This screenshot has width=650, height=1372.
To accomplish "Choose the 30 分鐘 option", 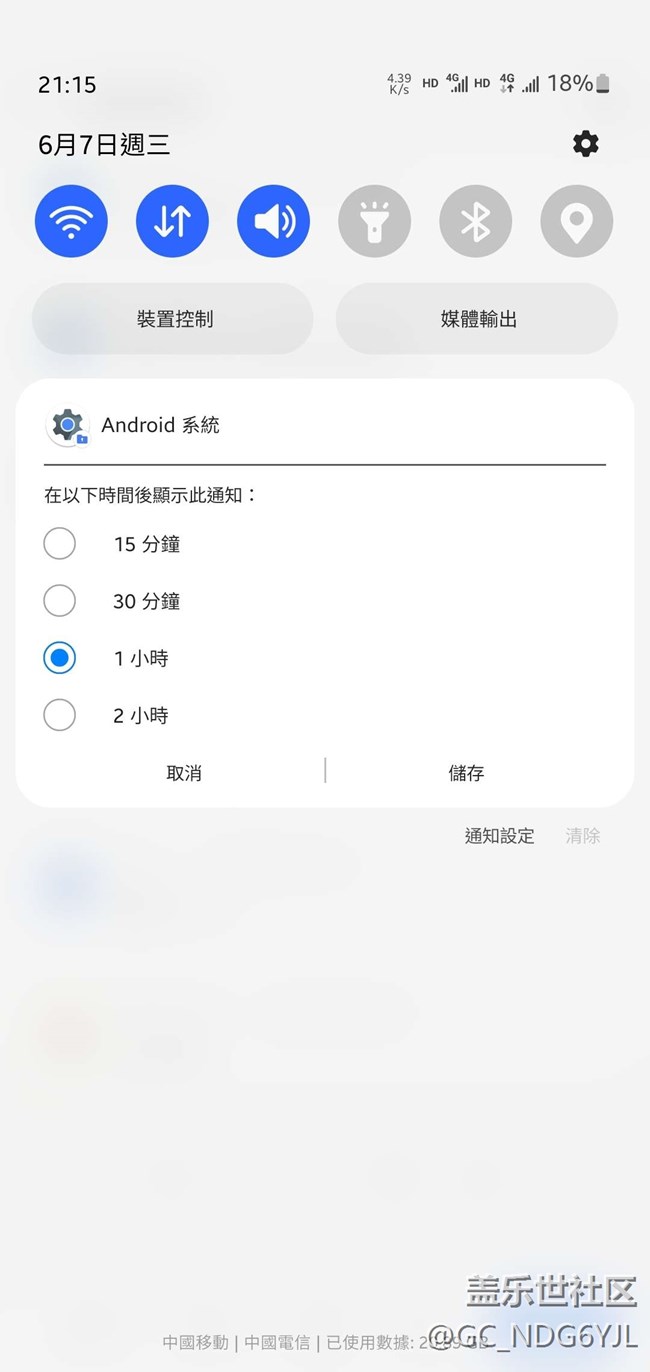I will point(60,601).
